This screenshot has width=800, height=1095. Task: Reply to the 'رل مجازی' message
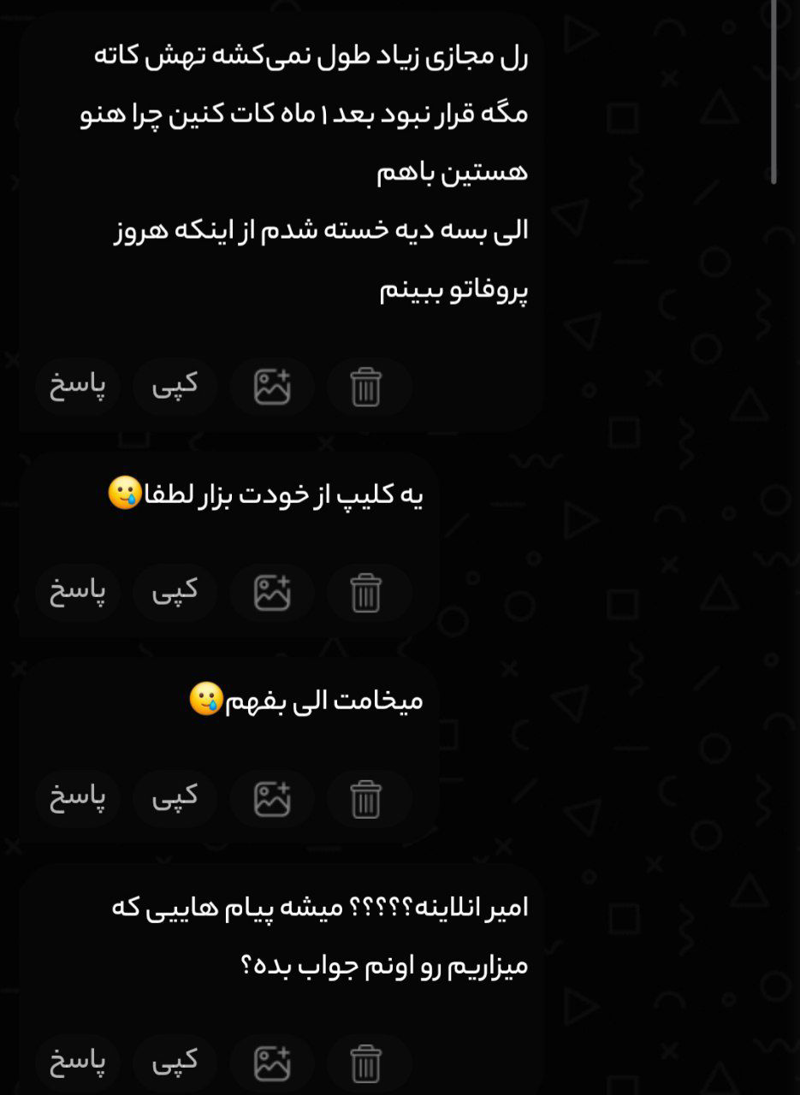pos(78,386)
